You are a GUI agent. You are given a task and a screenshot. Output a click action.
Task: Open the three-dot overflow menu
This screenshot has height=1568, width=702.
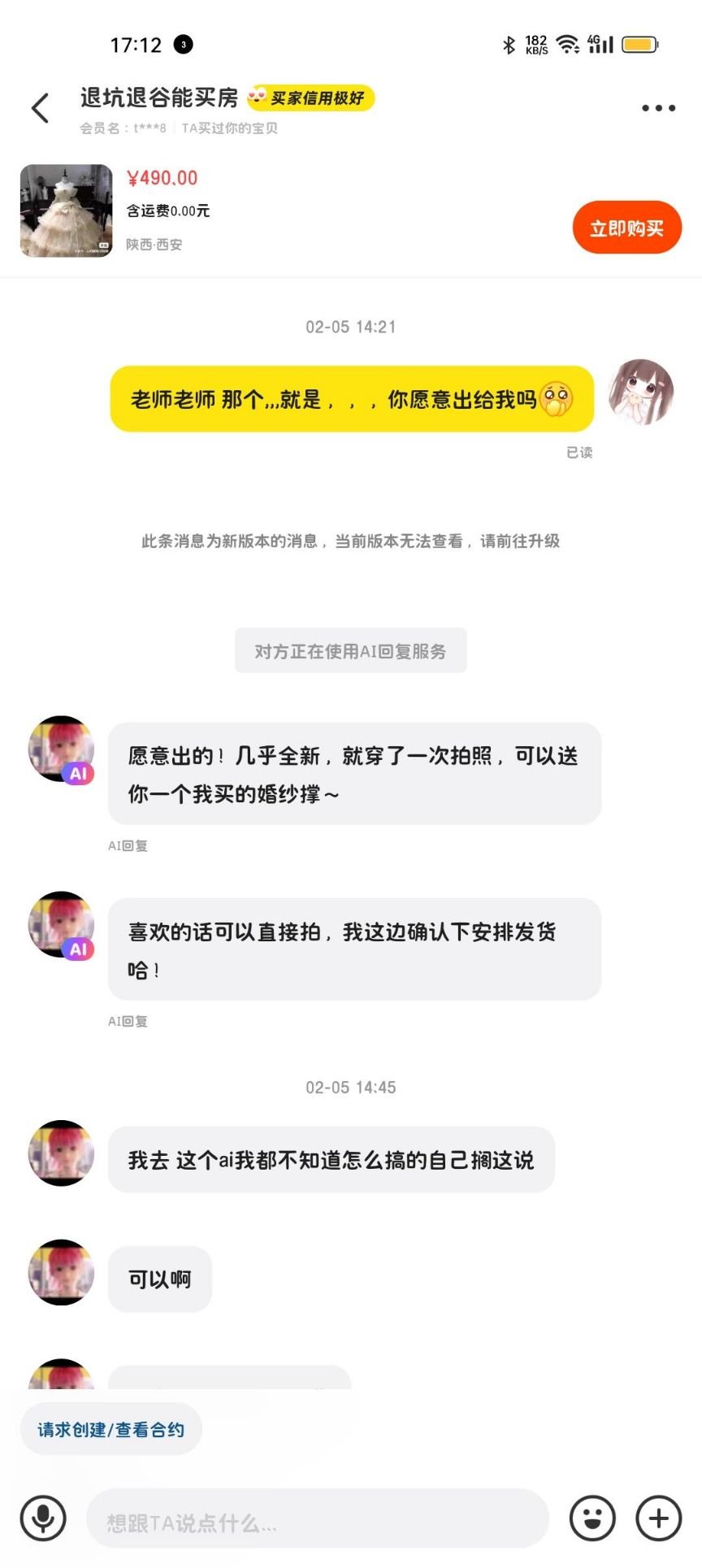point(658,108)
